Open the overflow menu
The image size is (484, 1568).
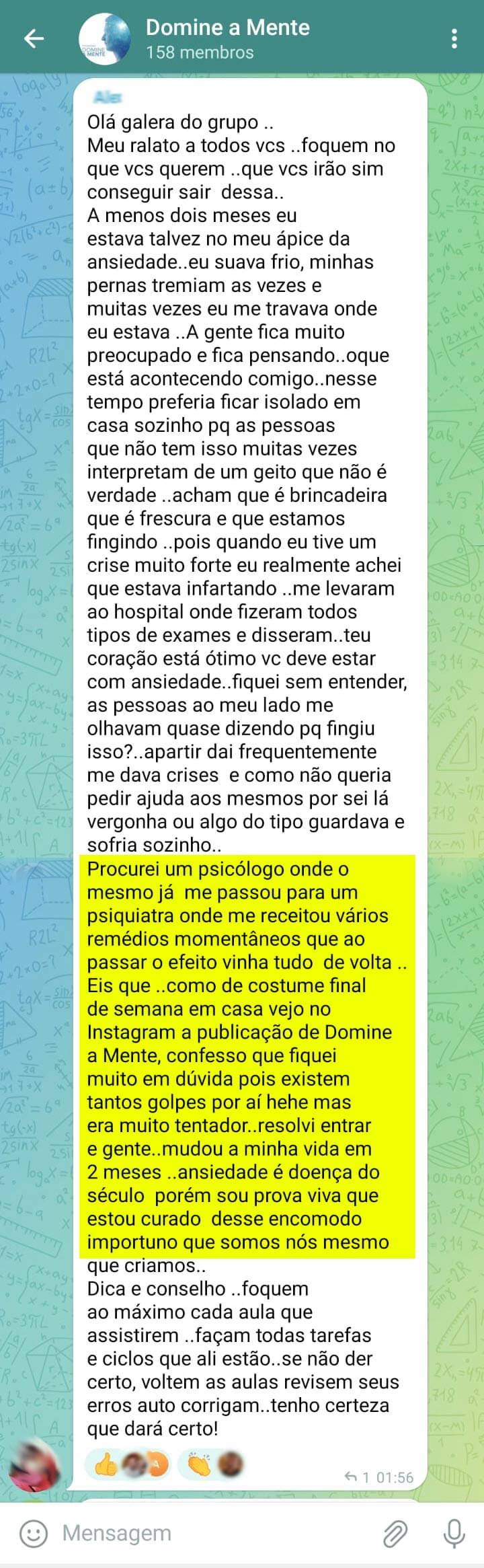[455, 38]
